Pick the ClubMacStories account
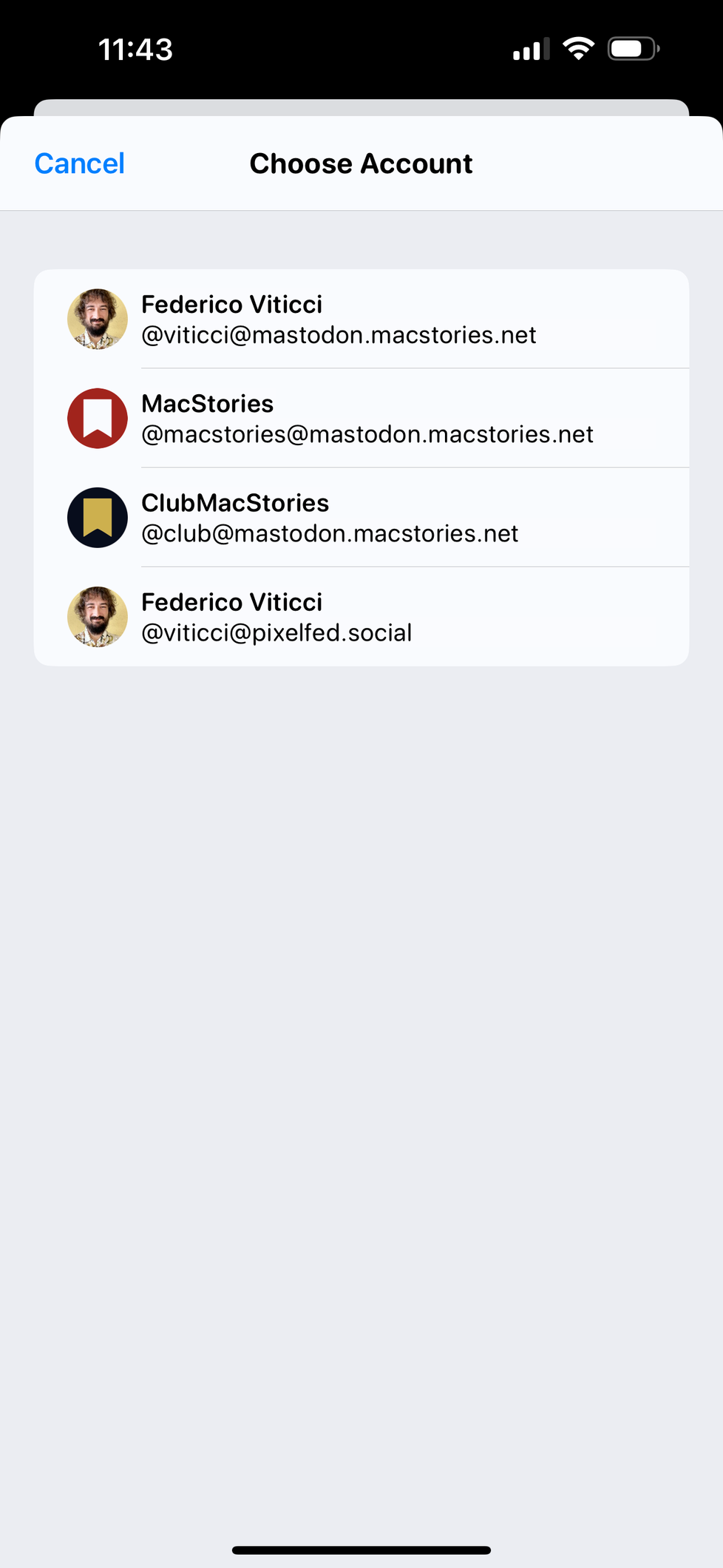 [361, 518]
